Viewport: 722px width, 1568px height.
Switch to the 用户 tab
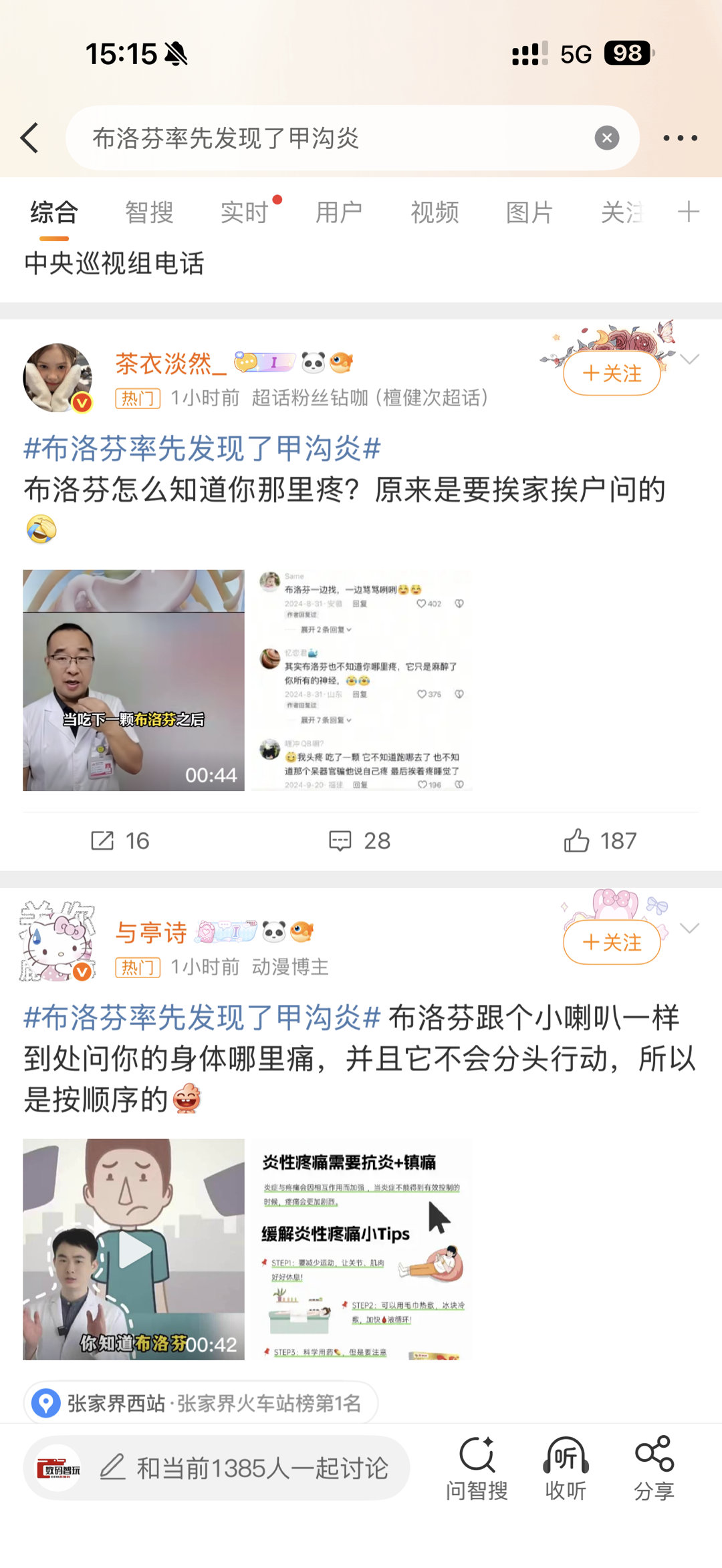point(339,213)
